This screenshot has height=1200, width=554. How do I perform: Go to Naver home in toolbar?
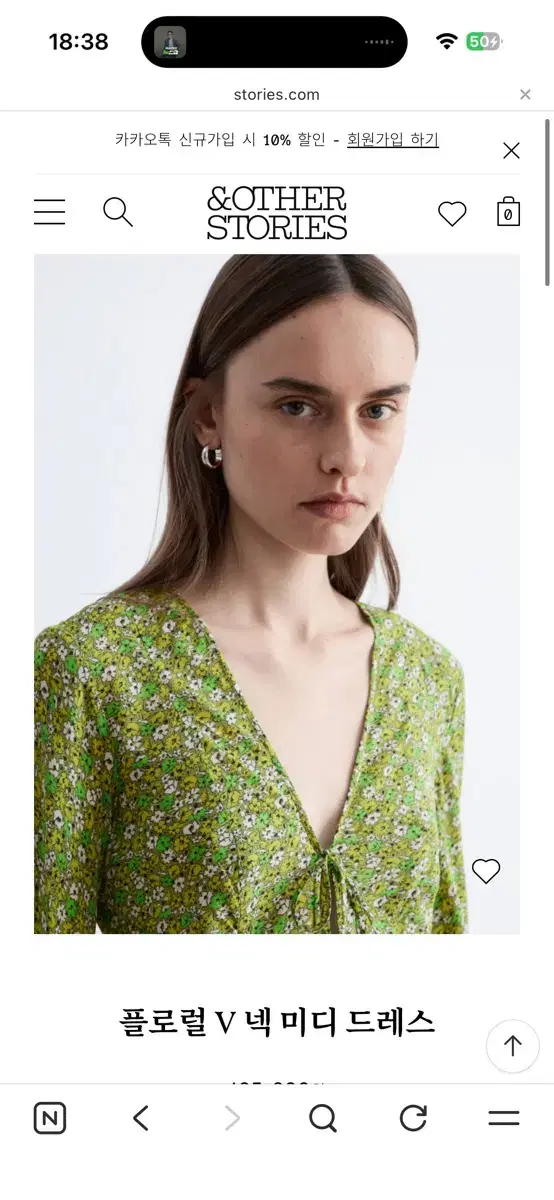pyautogui.click(x=50, y=1118)
